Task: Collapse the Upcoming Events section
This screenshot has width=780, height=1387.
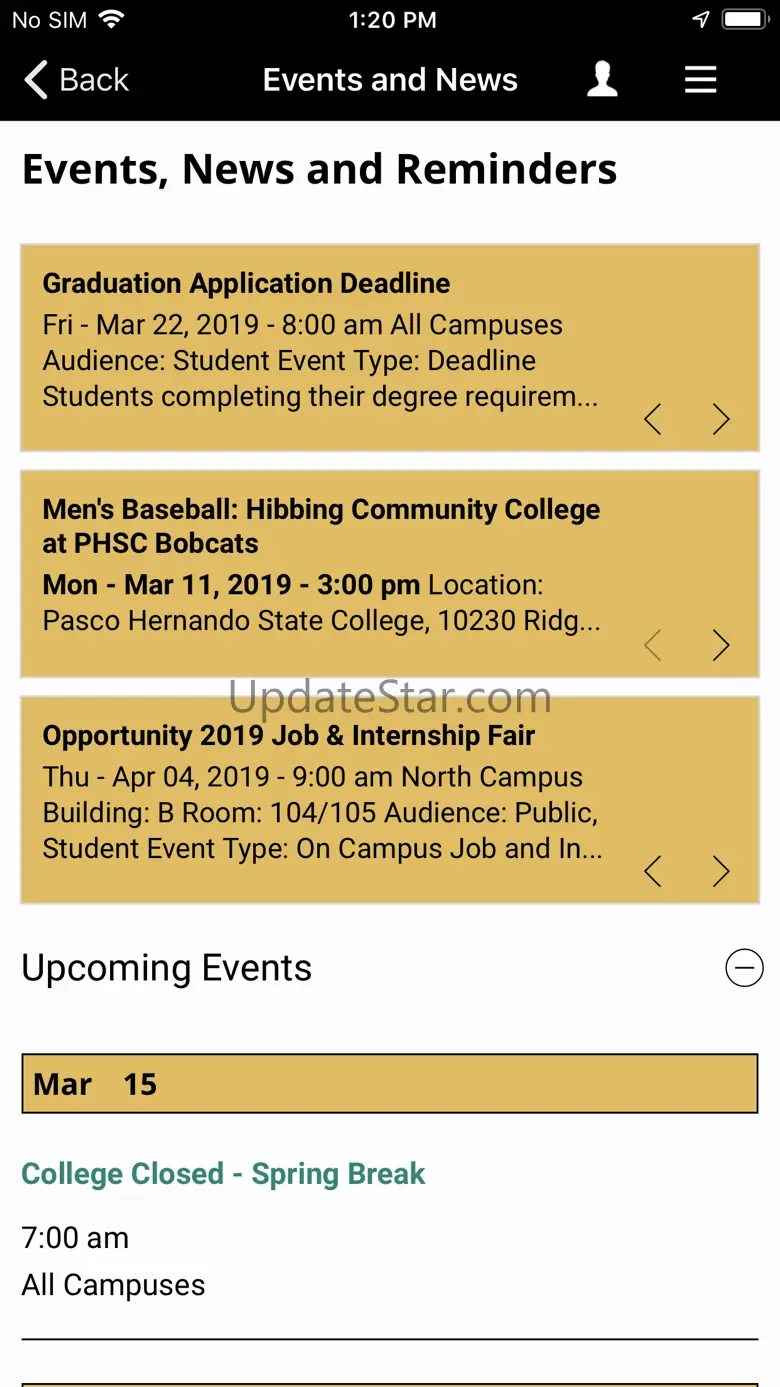Action: click(744, 968)
